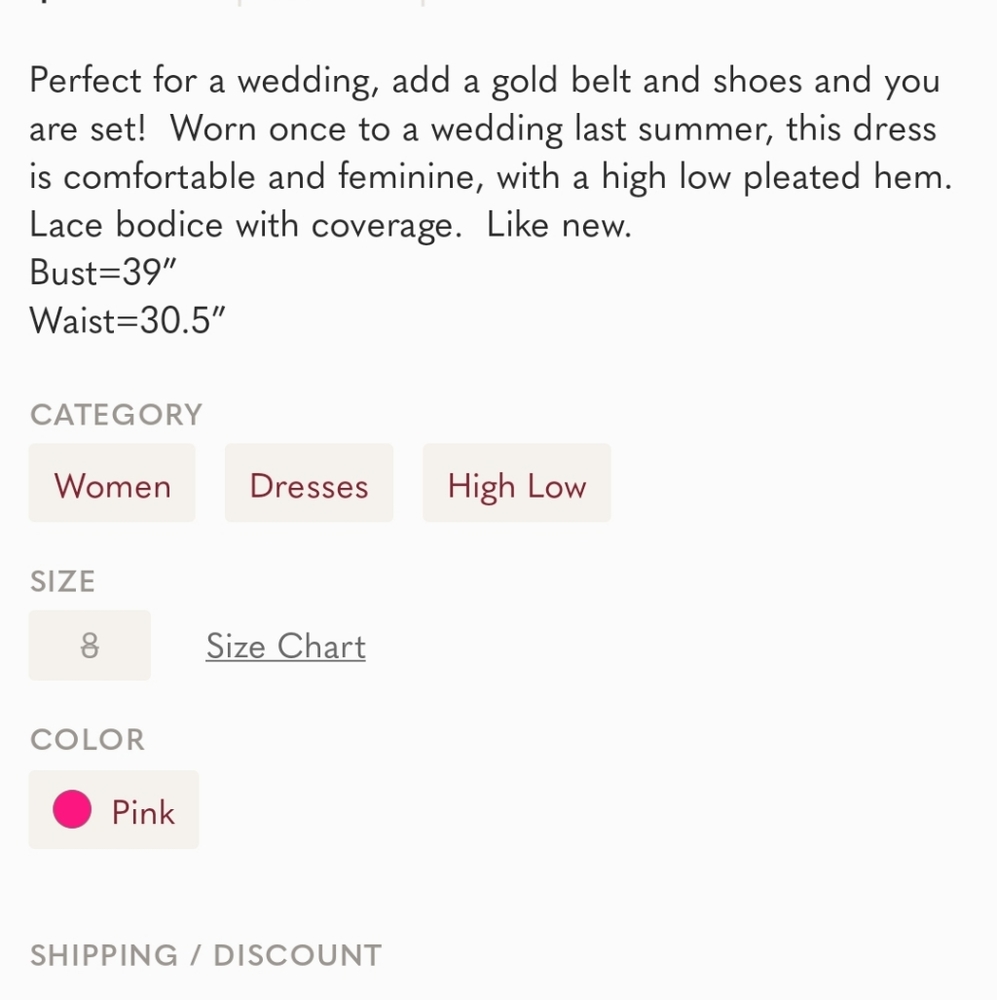Click the underlined Size Chart text

(285, 646)
